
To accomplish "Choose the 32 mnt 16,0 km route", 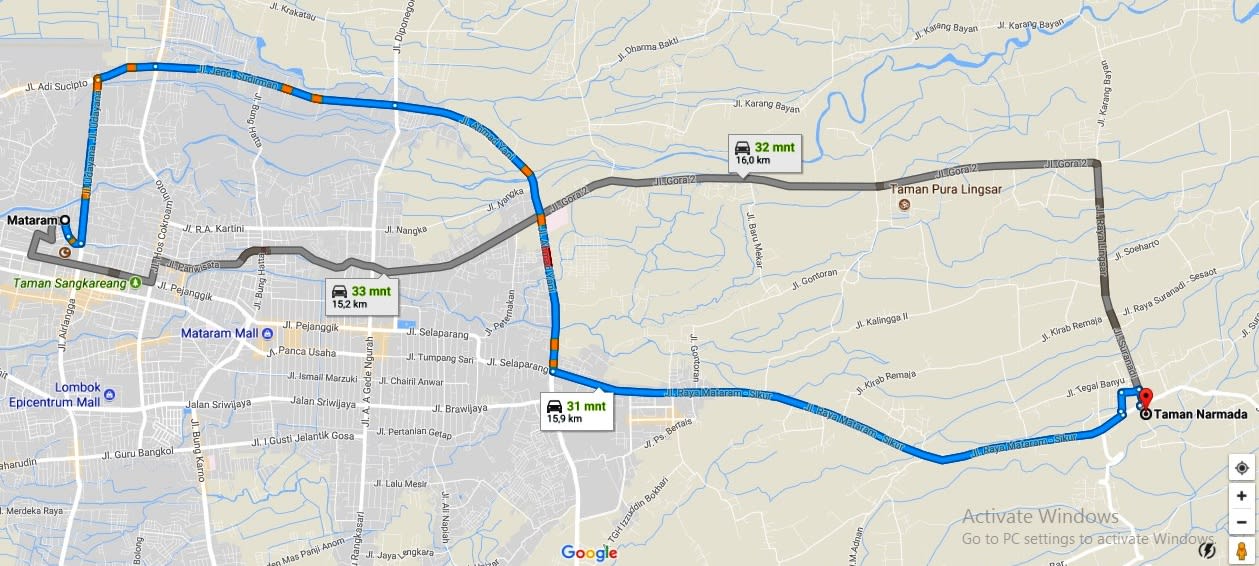I will tap(766, 152).
